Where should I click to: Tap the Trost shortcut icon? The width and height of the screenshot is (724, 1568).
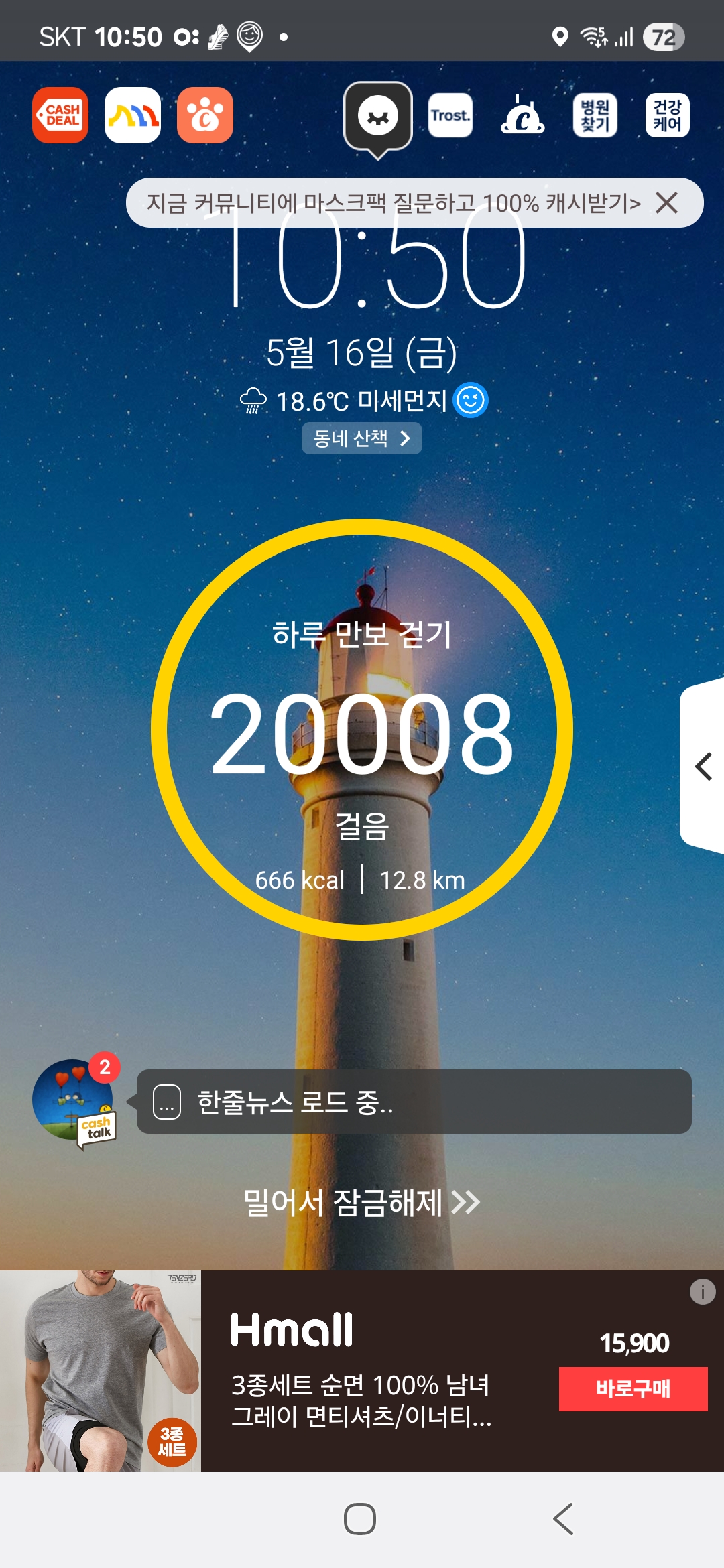(x=450, y=115)
